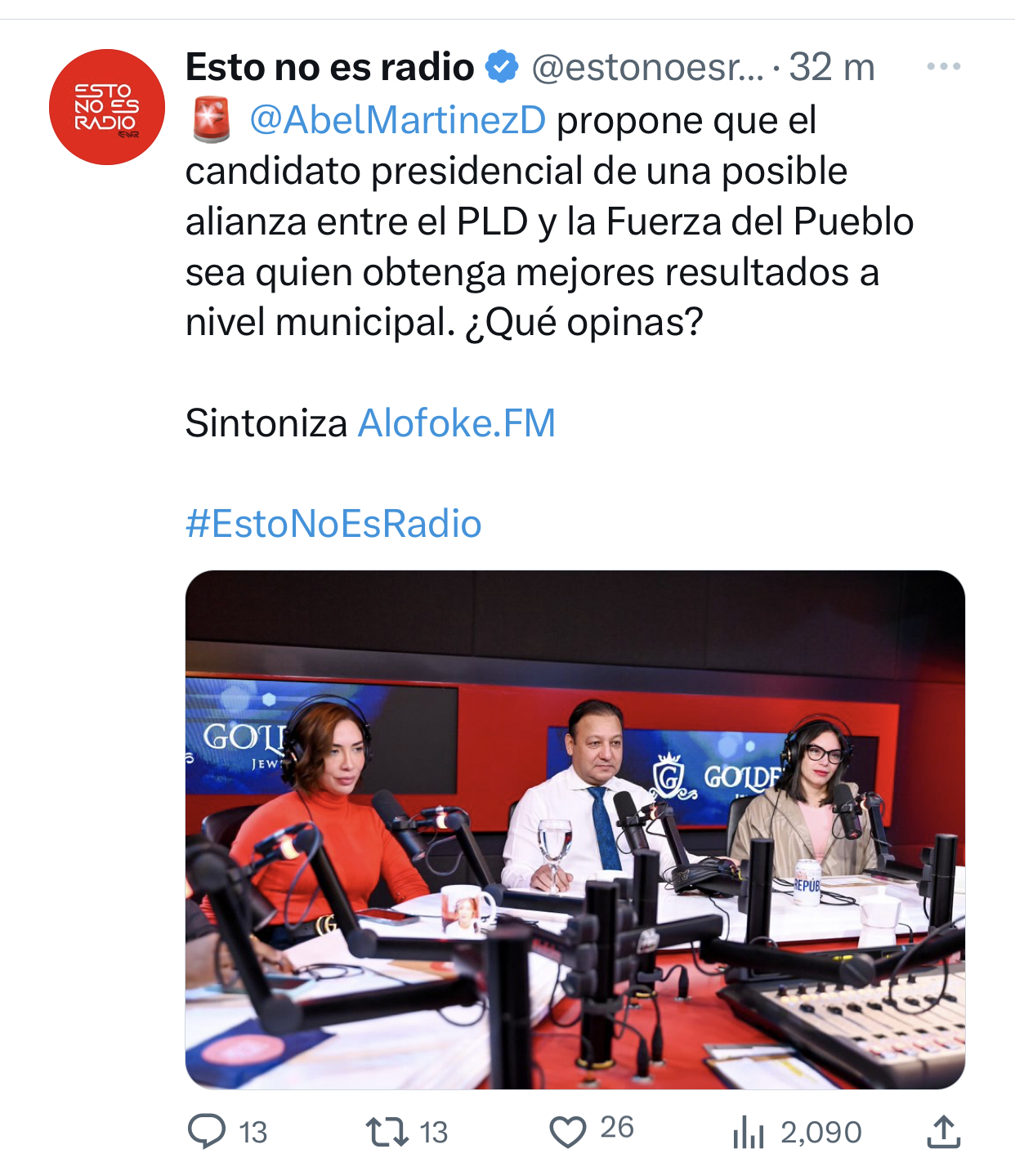Open the tweet's three-dot overflow menu
1015x1176 pixels.
(943, 67)
